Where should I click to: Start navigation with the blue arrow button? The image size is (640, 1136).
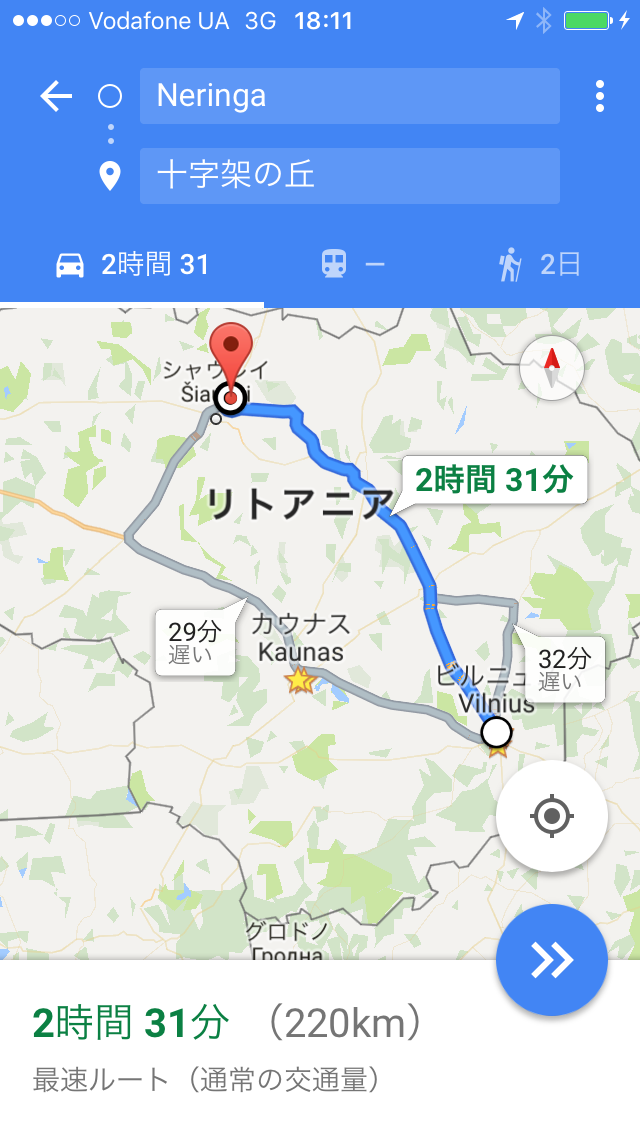(551, 960)
